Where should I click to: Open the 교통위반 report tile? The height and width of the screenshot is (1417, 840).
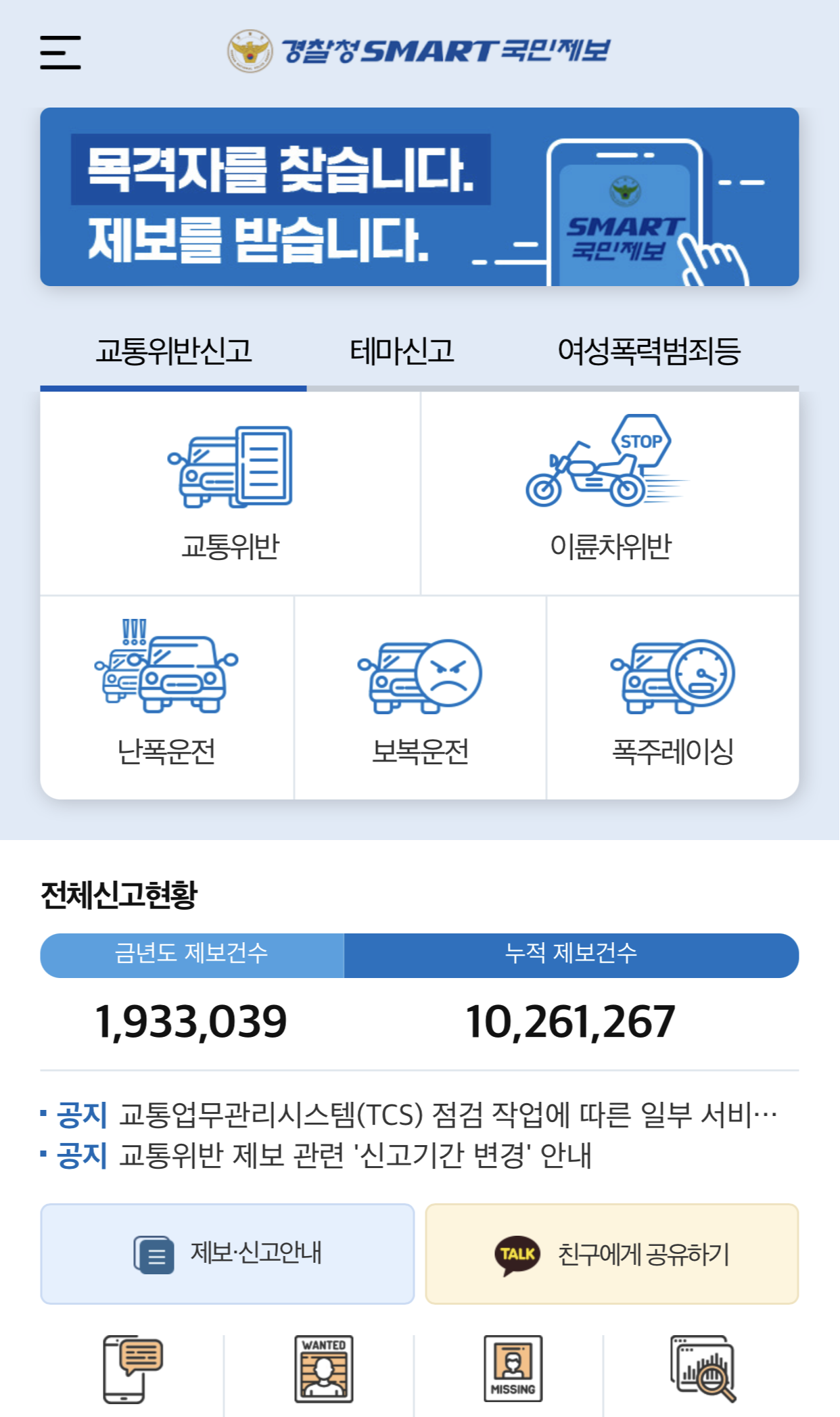(230, 494)
